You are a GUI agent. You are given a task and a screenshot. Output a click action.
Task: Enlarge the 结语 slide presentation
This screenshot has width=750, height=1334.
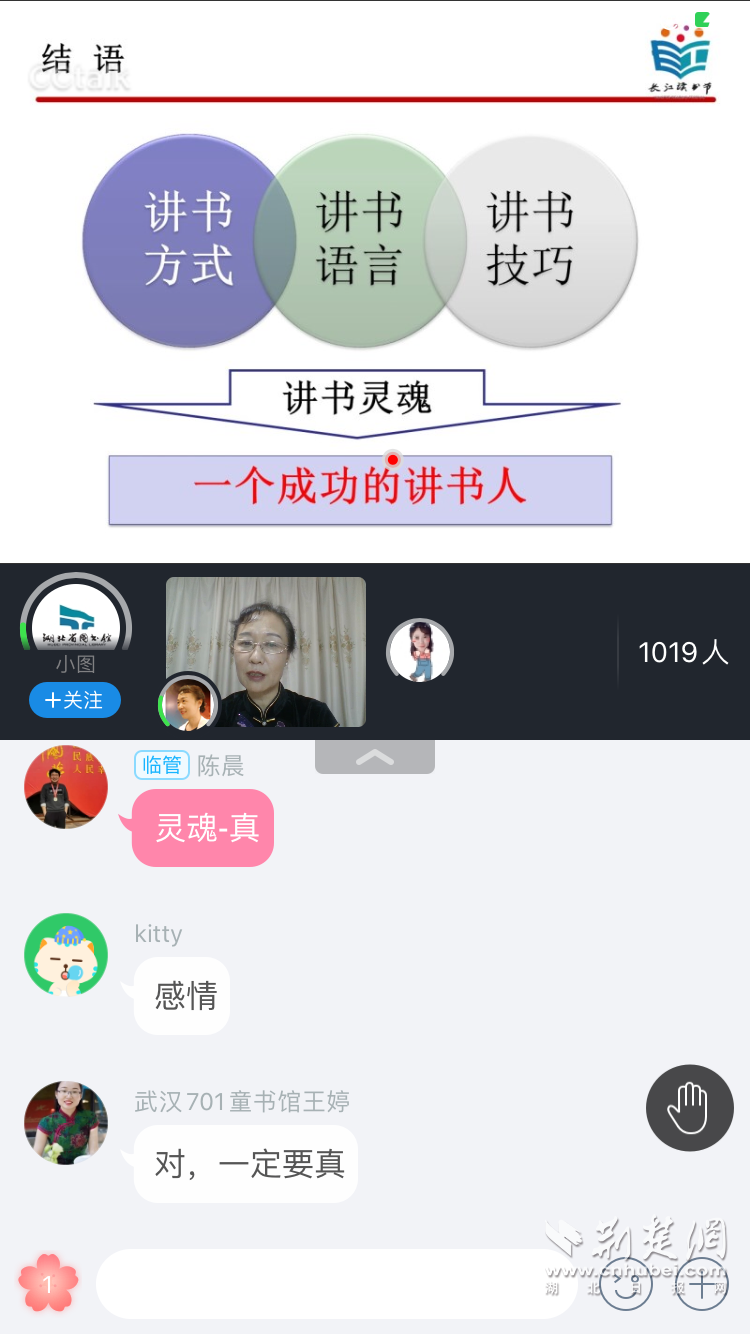(375, 282)
